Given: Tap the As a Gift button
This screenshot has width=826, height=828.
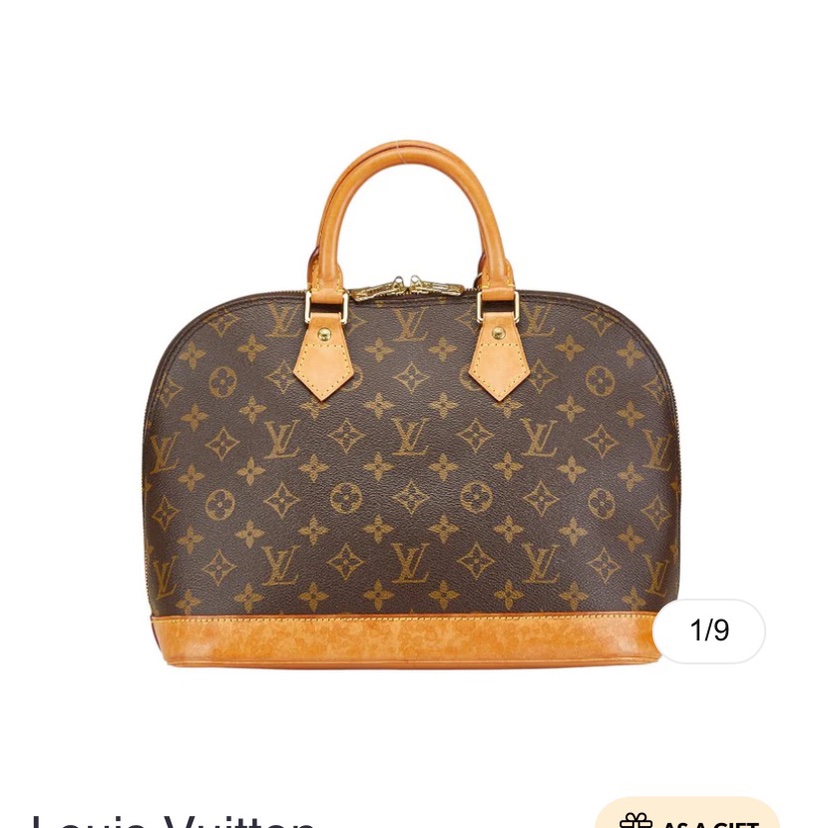Looking at the screenshot, I should 687,816.
